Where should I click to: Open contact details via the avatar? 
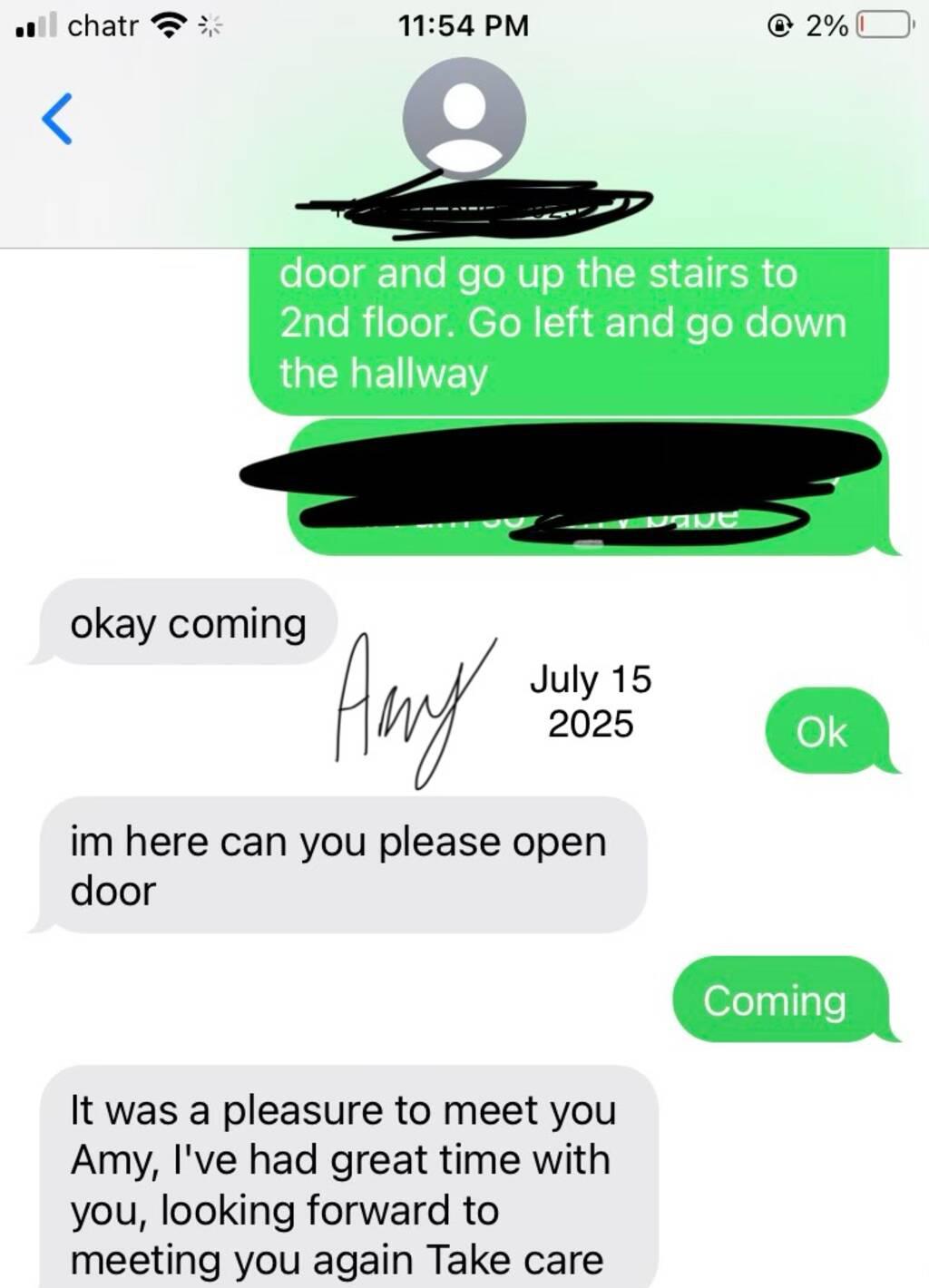coord(464,118)
